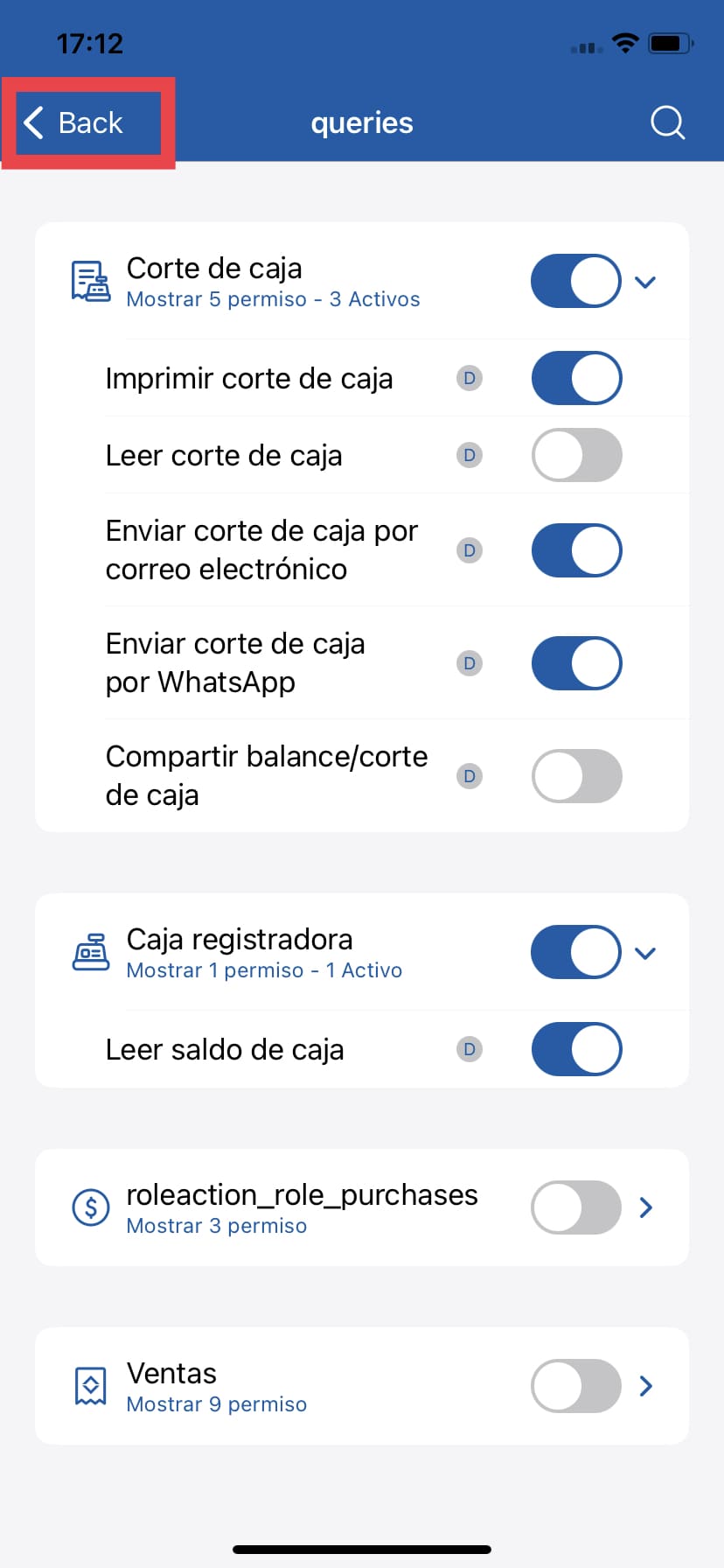Click the Caja registradora cash register icon
The width and height of the screenshot is (724, 1568).
pyautogui.click(x=90, y=952)
